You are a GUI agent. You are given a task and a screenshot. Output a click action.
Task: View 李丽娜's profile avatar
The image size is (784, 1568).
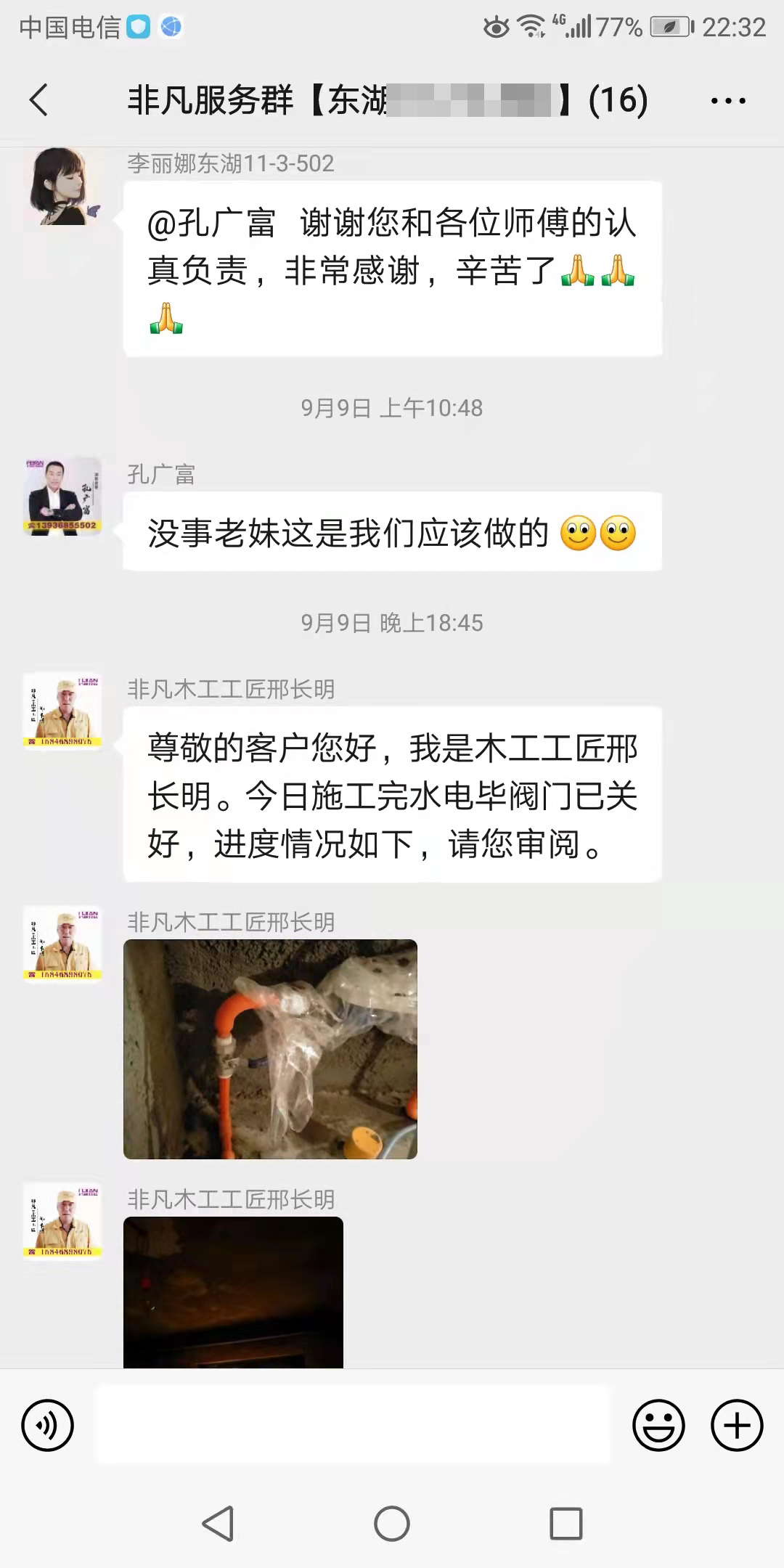click(x=62, y=187)
